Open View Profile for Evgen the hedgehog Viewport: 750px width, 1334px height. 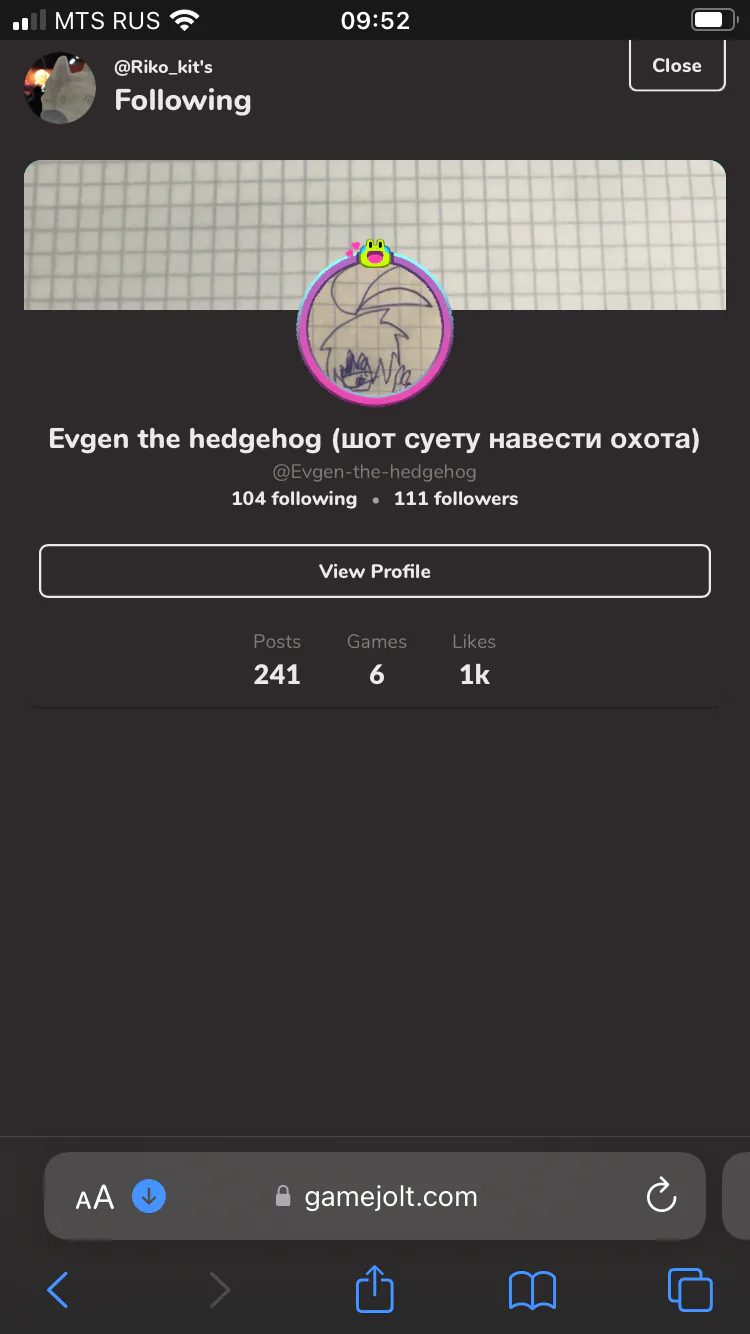tap(375, 571)
